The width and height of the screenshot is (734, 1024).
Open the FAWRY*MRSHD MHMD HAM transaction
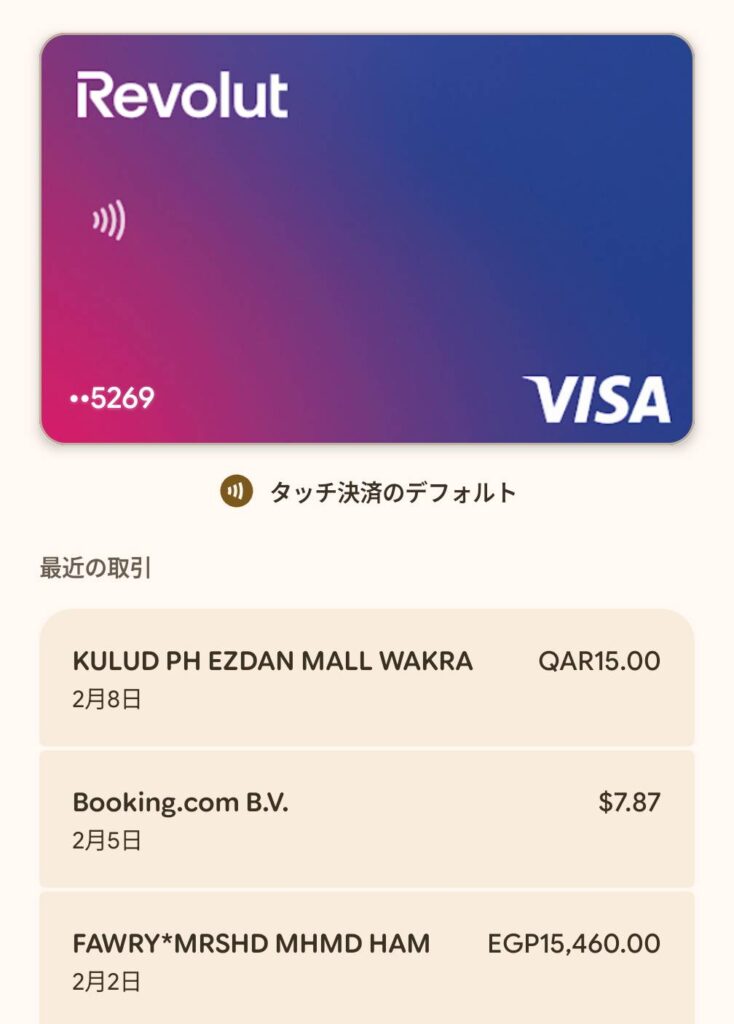[x=366, y=958]
